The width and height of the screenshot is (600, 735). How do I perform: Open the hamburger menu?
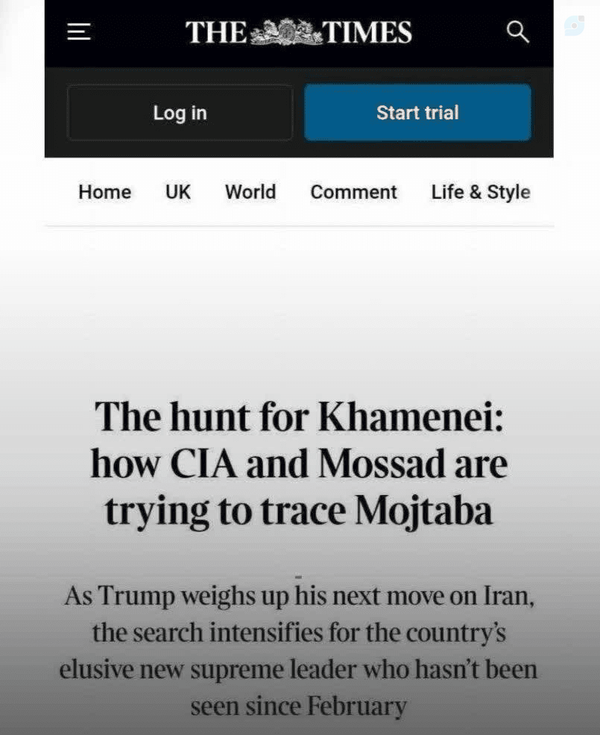79,32
